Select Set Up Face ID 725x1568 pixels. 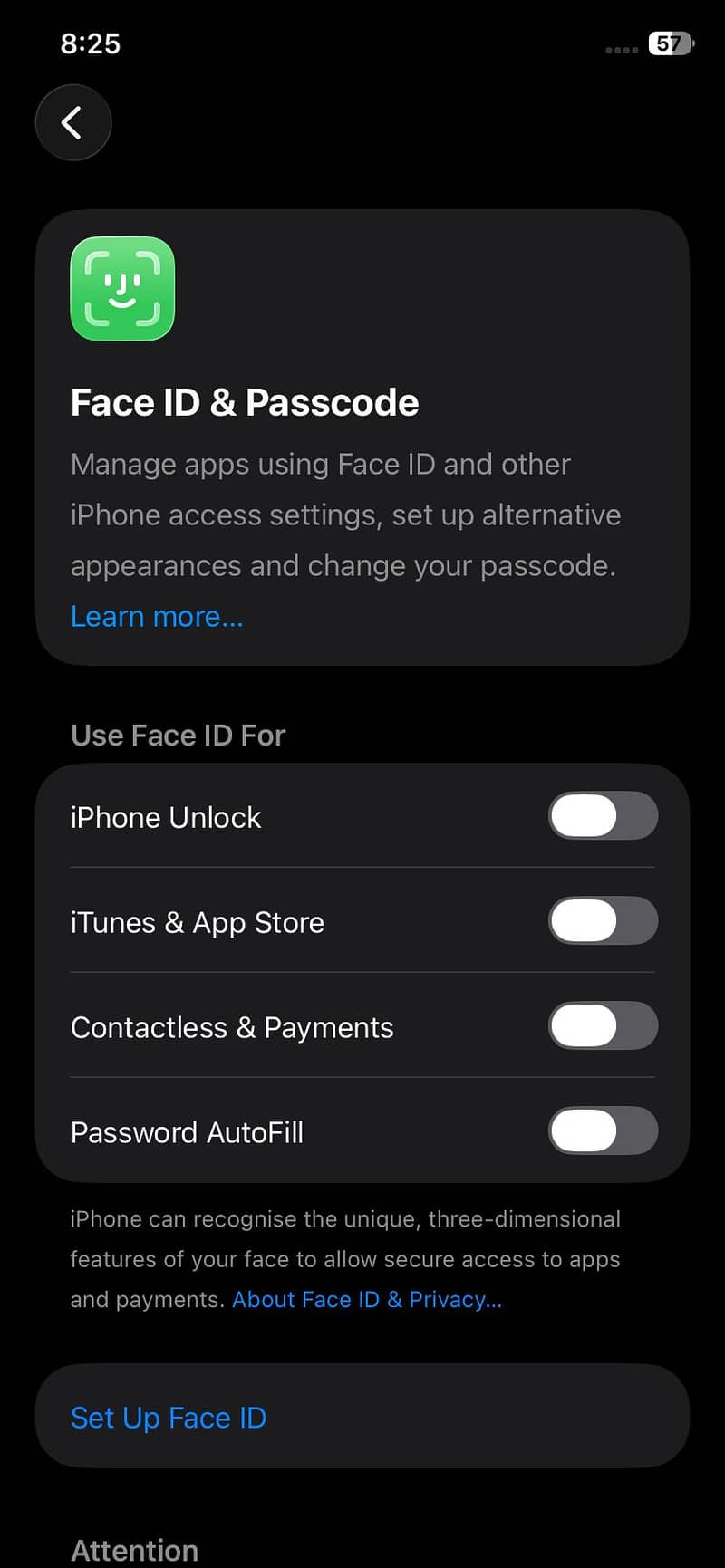point(169,1418)
